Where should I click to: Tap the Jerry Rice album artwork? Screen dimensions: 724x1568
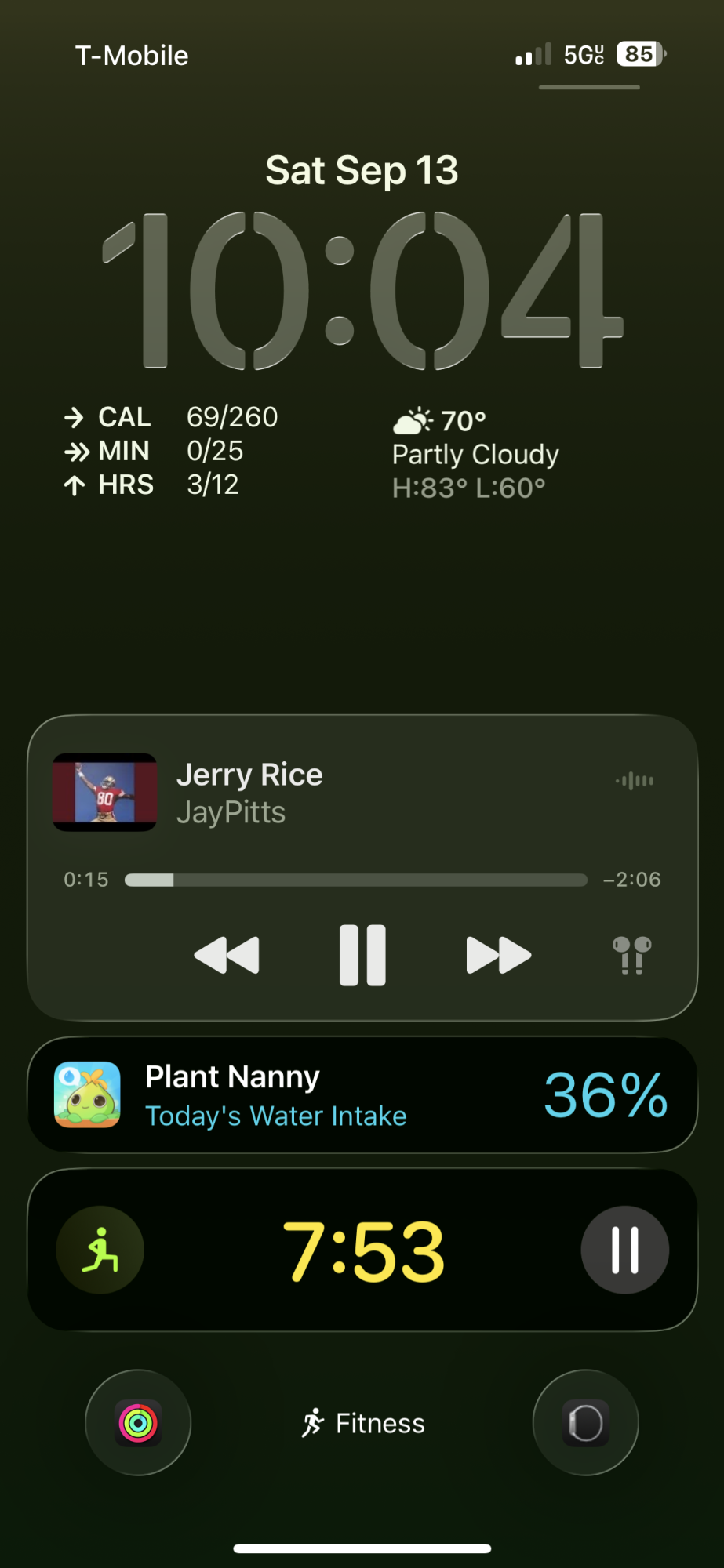point(104,793)
